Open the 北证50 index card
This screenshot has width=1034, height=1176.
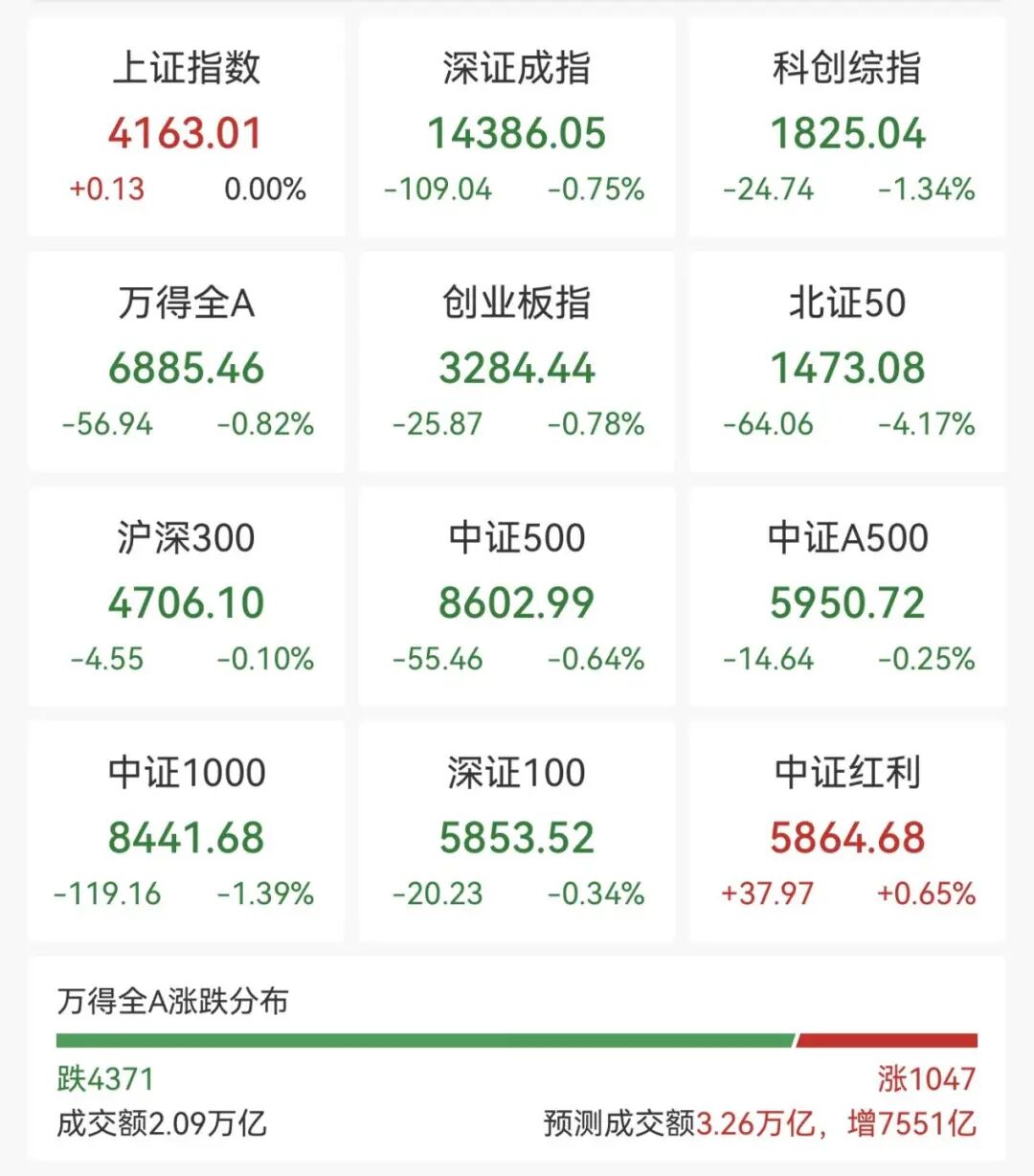pyautogui.click(x=847, y=362)
